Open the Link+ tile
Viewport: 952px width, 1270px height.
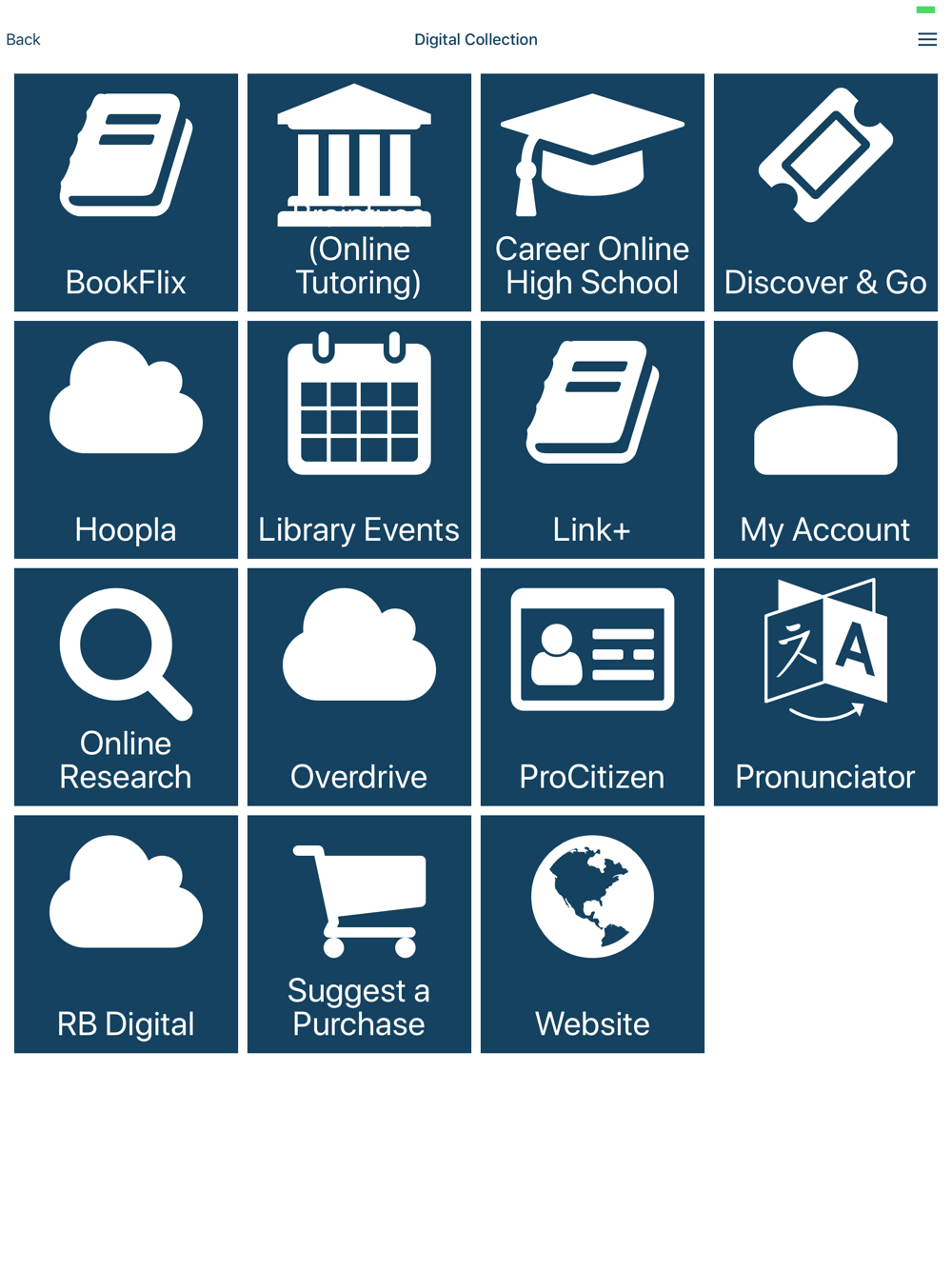click(592, 440)
